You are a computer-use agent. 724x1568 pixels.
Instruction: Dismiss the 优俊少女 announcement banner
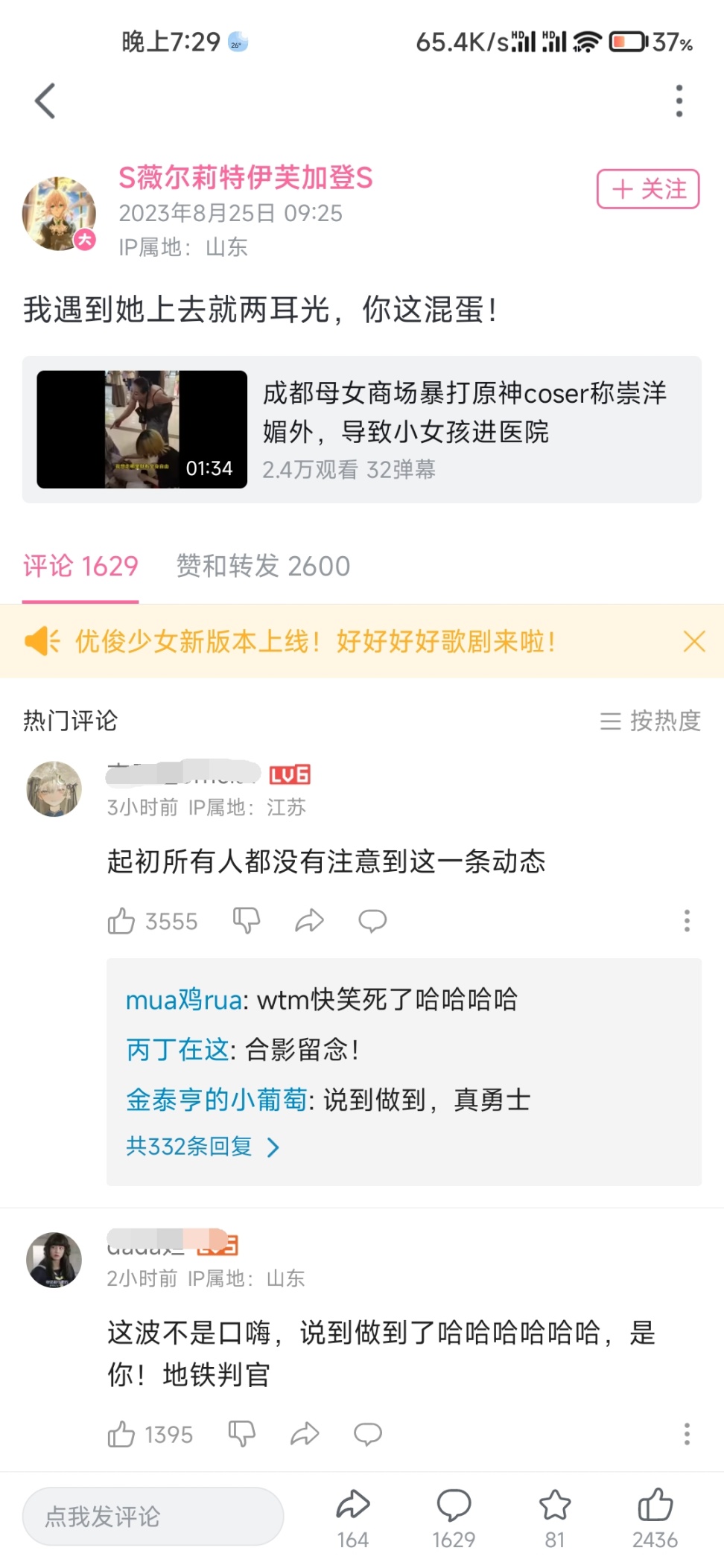tap(694, 641)
